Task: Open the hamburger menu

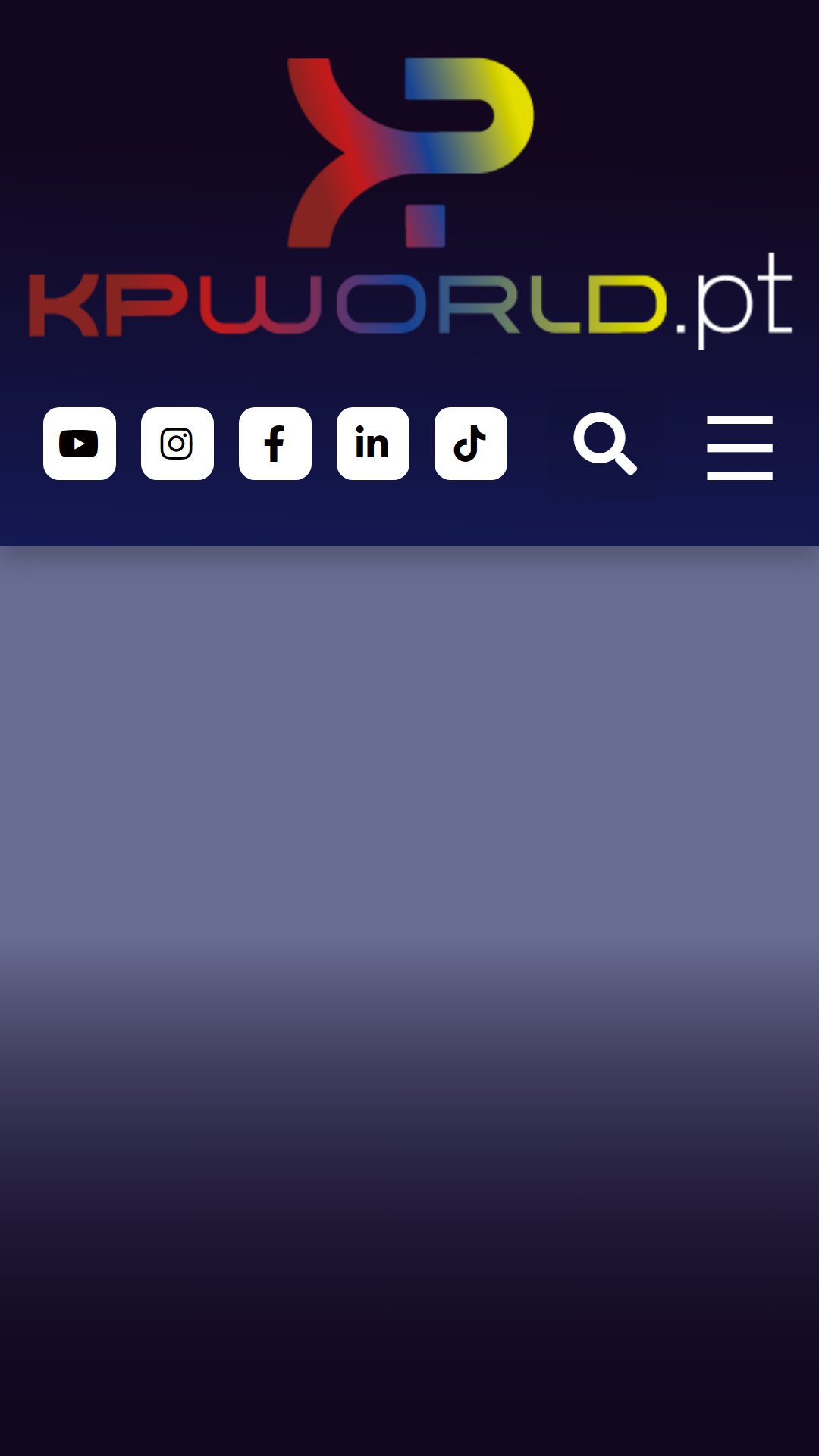Action: pyautogui.click(x=739, y=447)
